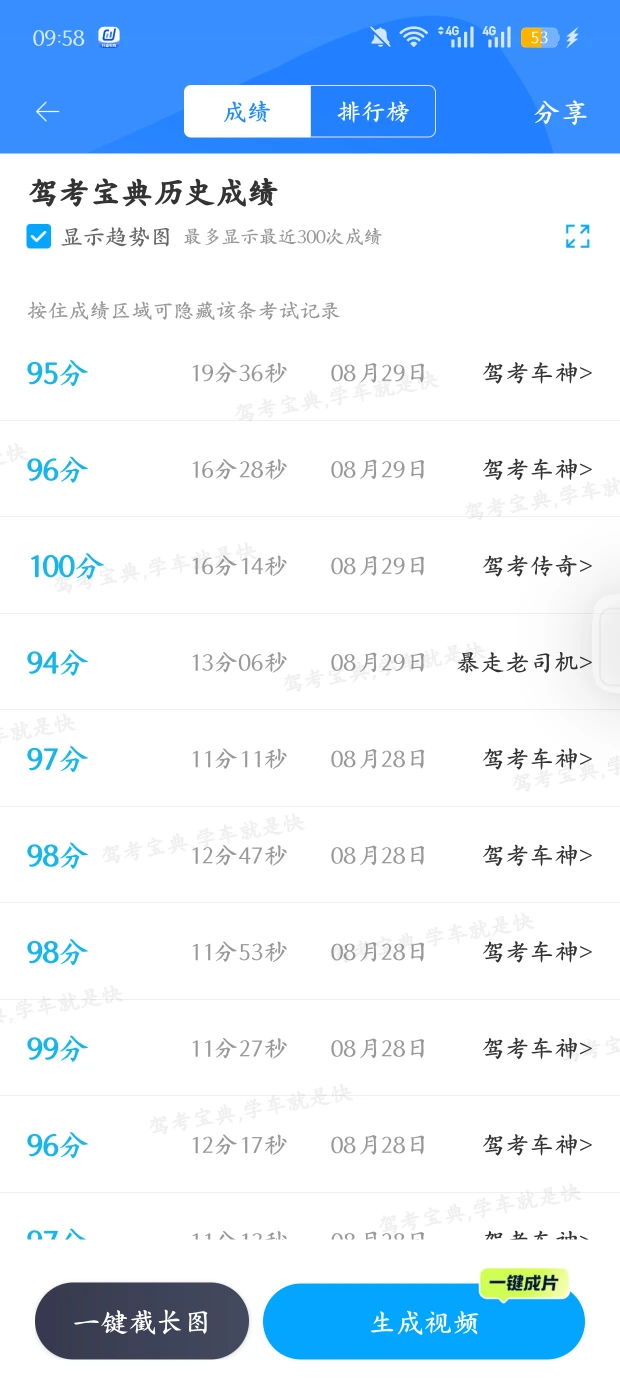Open the 99分 record from 08月28日
The height and width of the screenshot is (1386, 620).
pyautogui.click(x=310, y=1048)
